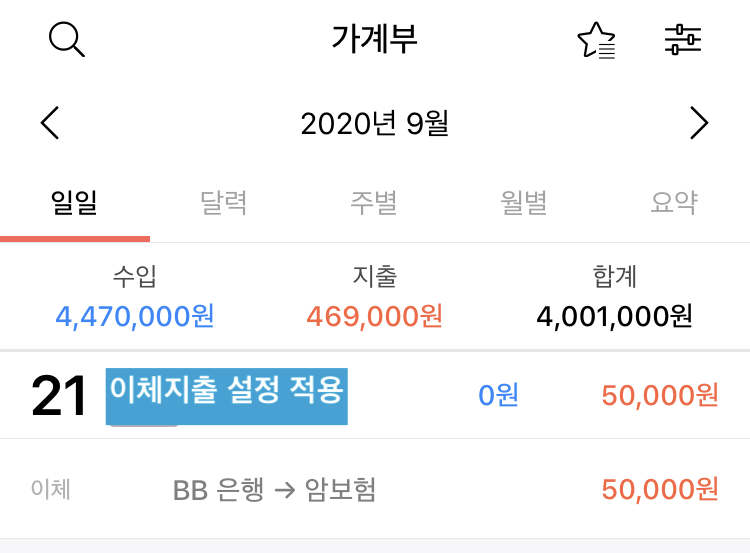Viewport: 750px width, 553px height.
Task: Go to the previous month
Action: [50, 123]
